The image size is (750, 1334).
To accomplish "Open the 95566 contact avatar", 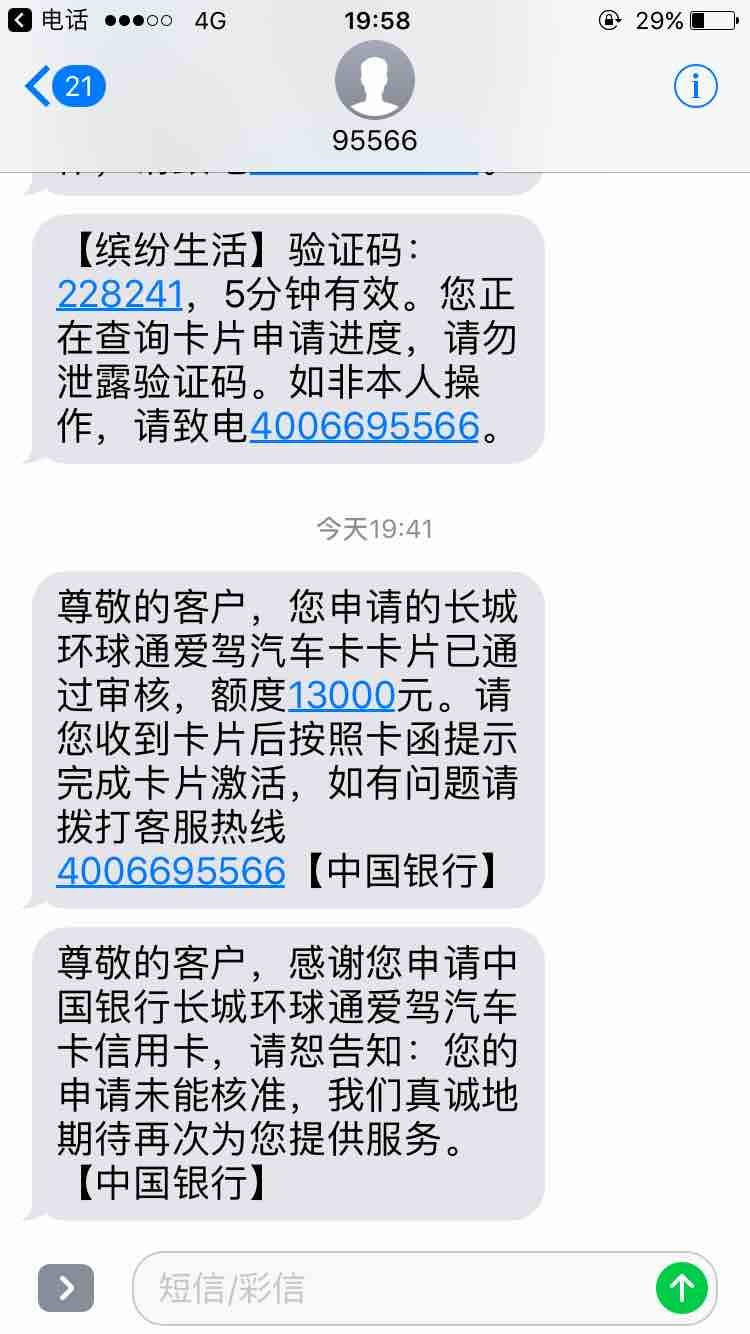I will (375, 81).
